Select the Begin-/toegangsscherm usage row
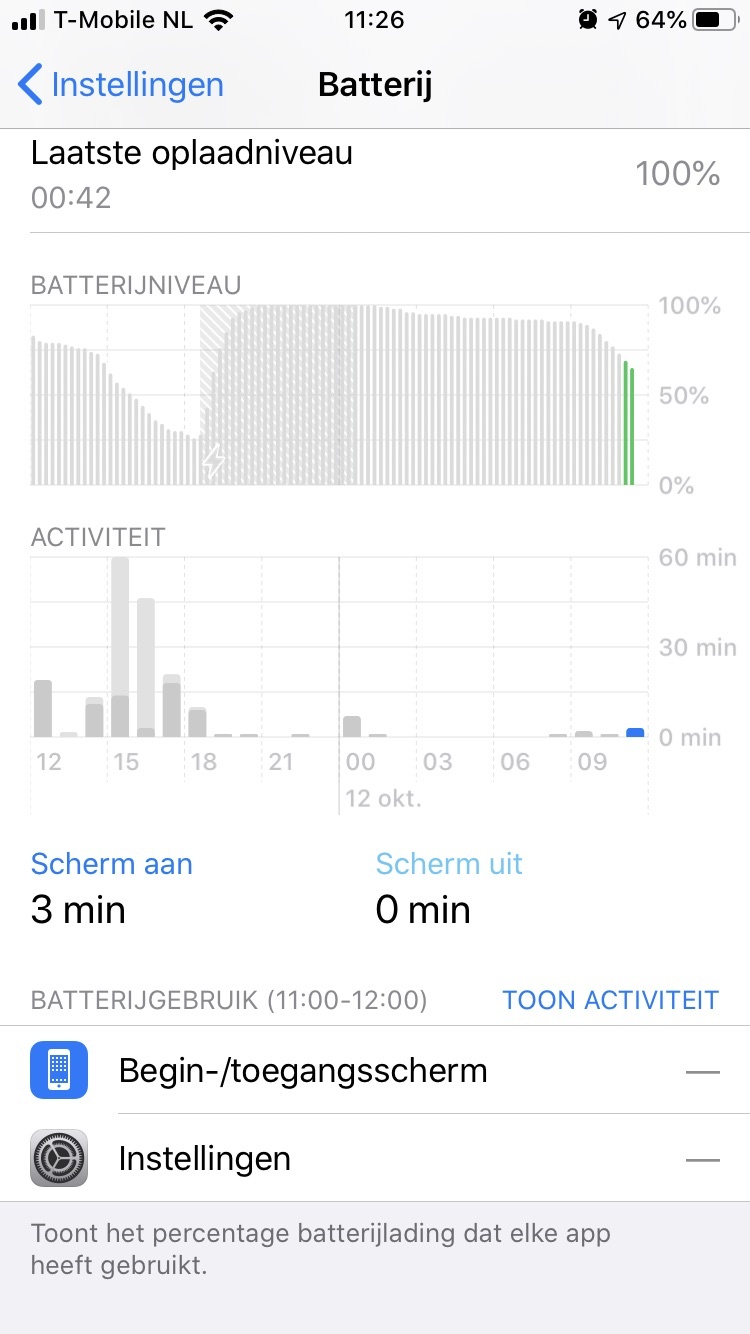This screenshot has height=1334, width=750. pyautogui.click(x=375, y=1070)
